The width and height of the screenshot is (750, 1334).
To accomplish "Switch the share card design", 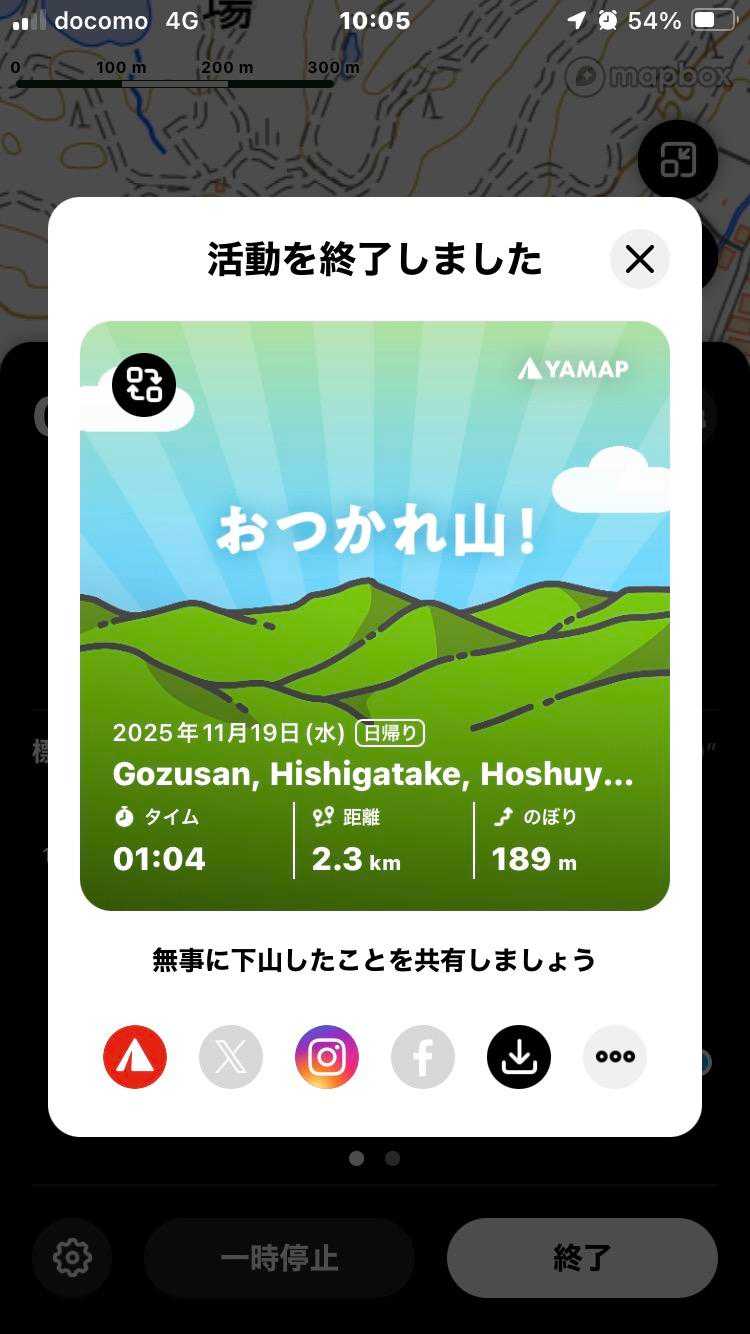I will pyautogui.click(x=144, y=385).
